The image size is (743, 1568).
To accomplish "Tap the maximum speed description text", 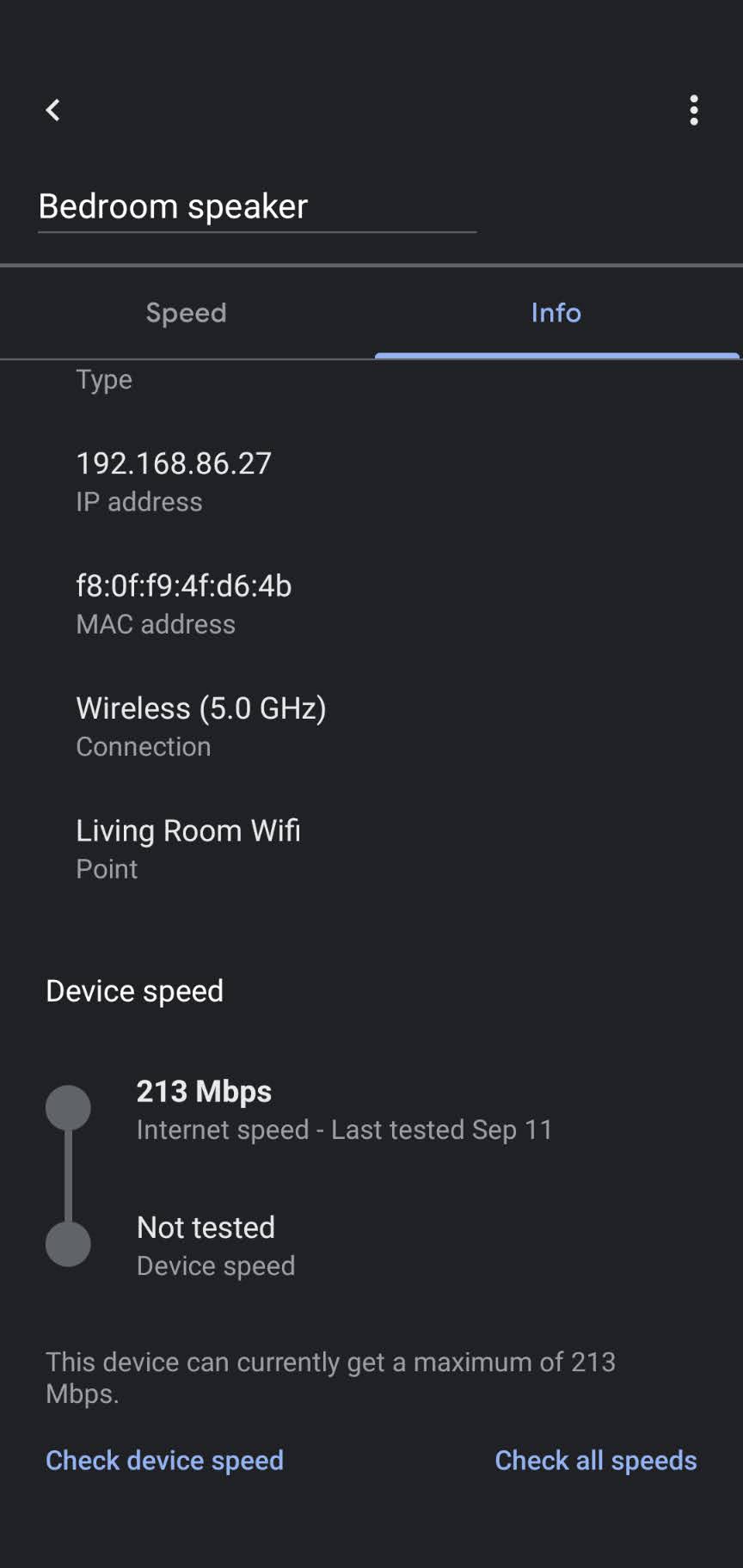I will (x=330, y=1376).
